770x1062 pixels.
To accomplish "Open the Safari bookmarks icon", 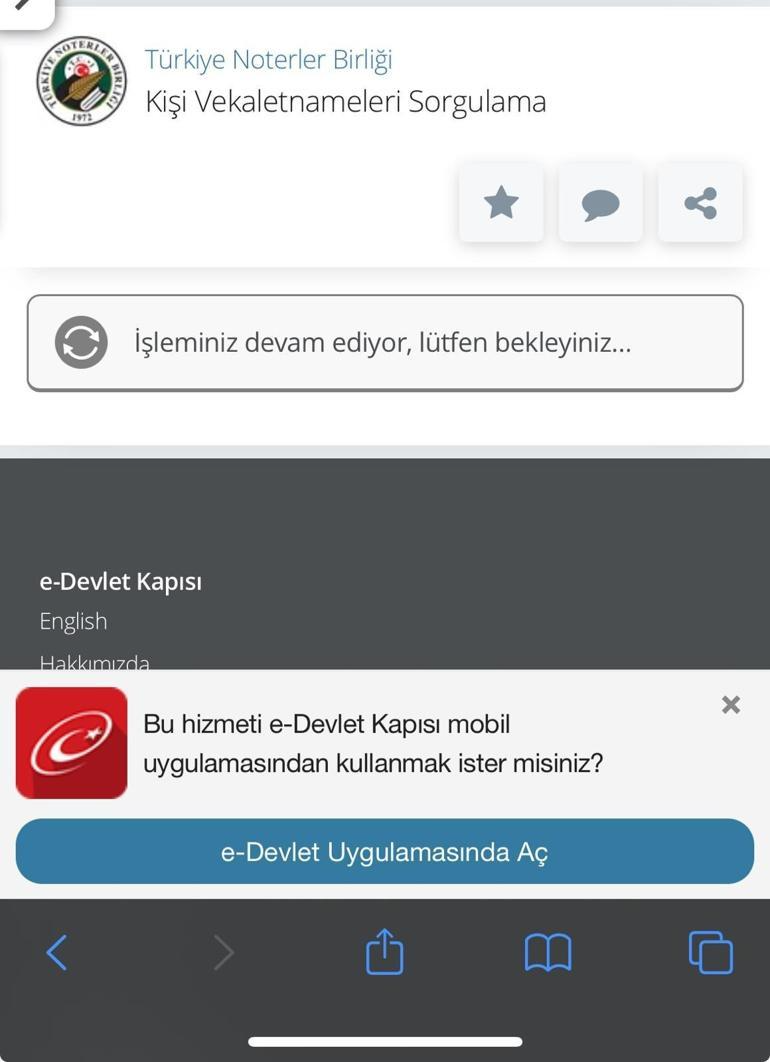I will (547, 953).
